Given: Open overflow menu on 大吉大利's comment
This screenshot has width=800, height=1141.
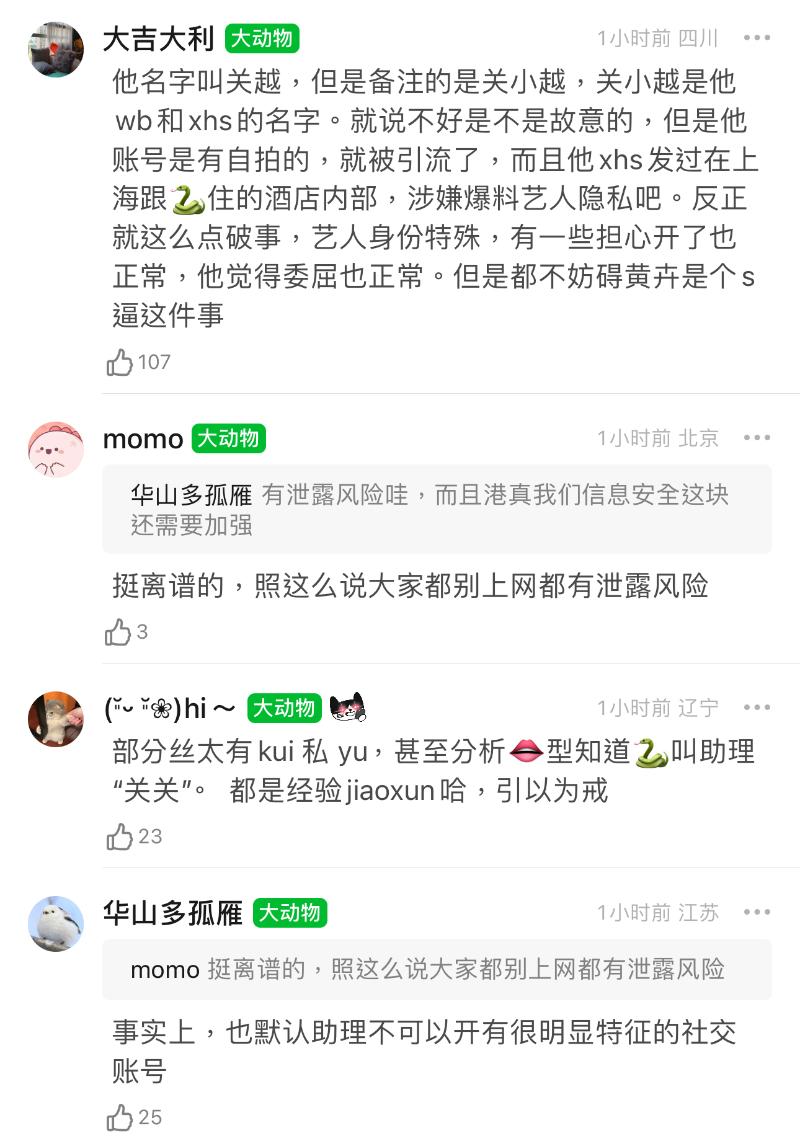Looking at the screenshot, I should pos(757,38).
